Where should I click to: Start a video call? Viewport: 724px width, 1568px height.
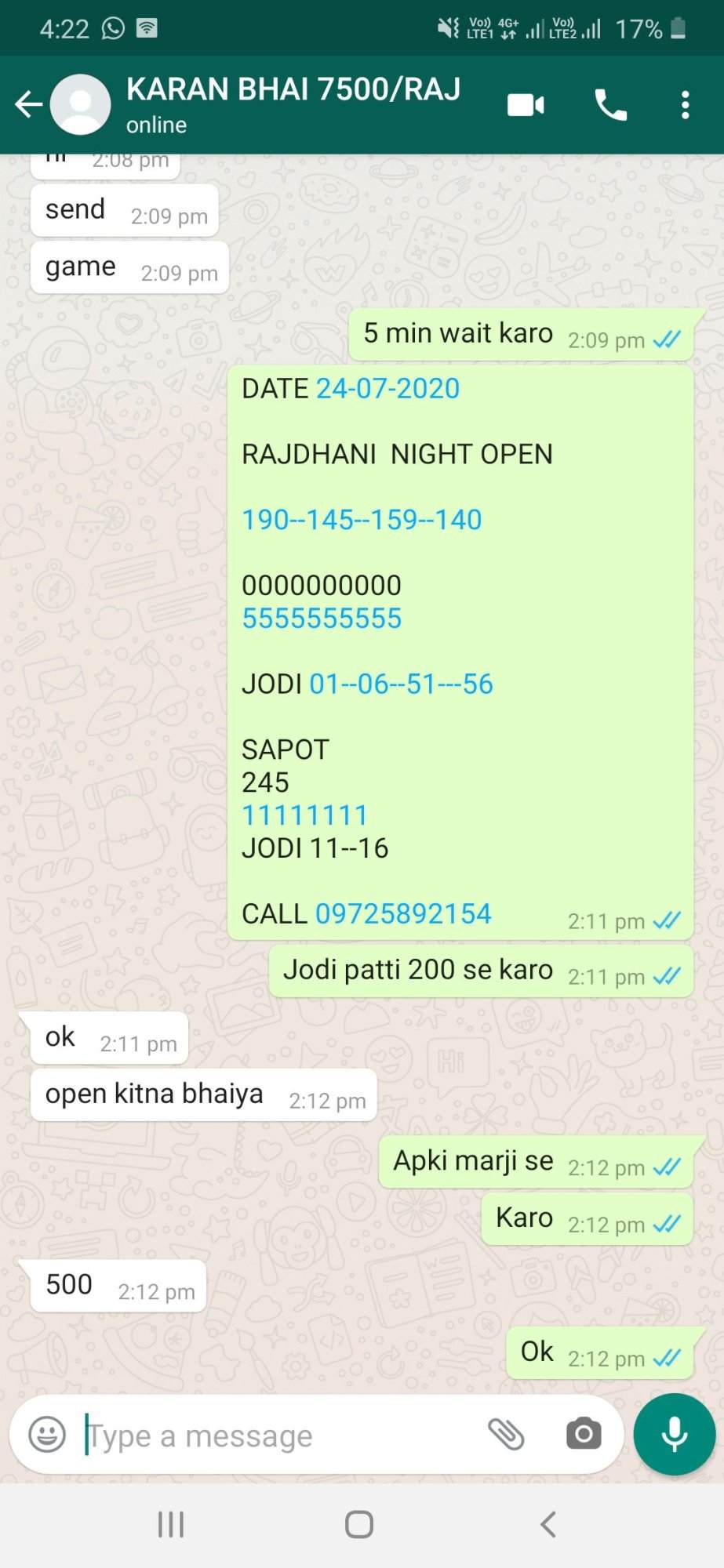[x=526, y=104]
